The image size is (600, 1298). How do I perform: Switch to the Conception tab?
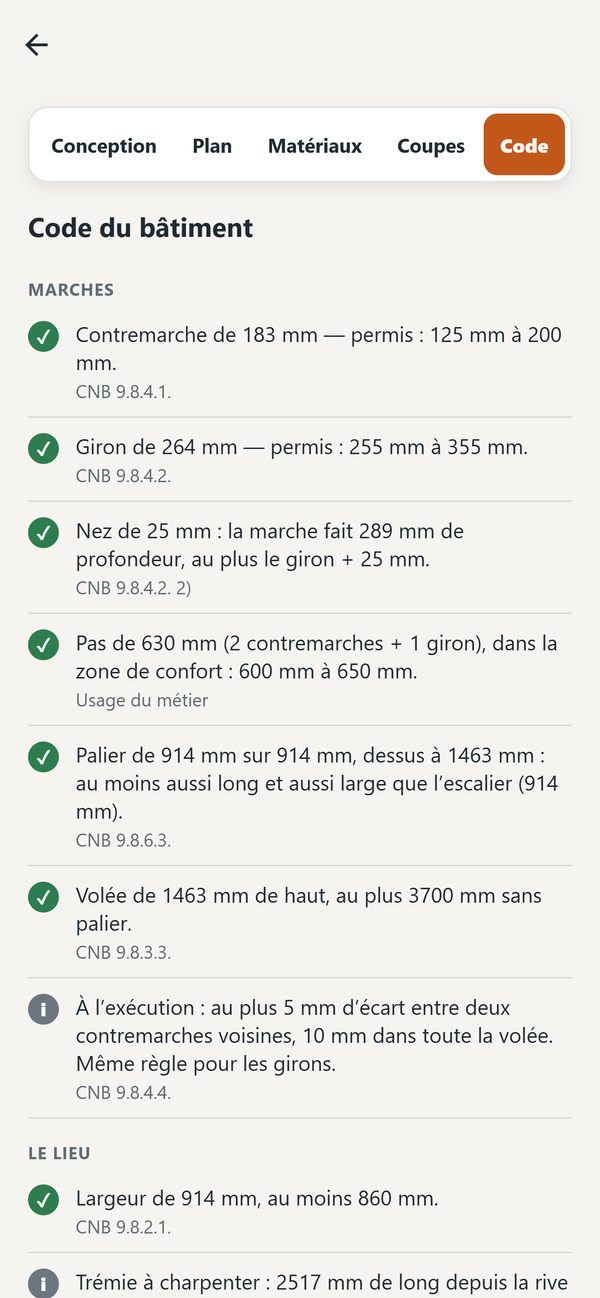coord(104,145)
